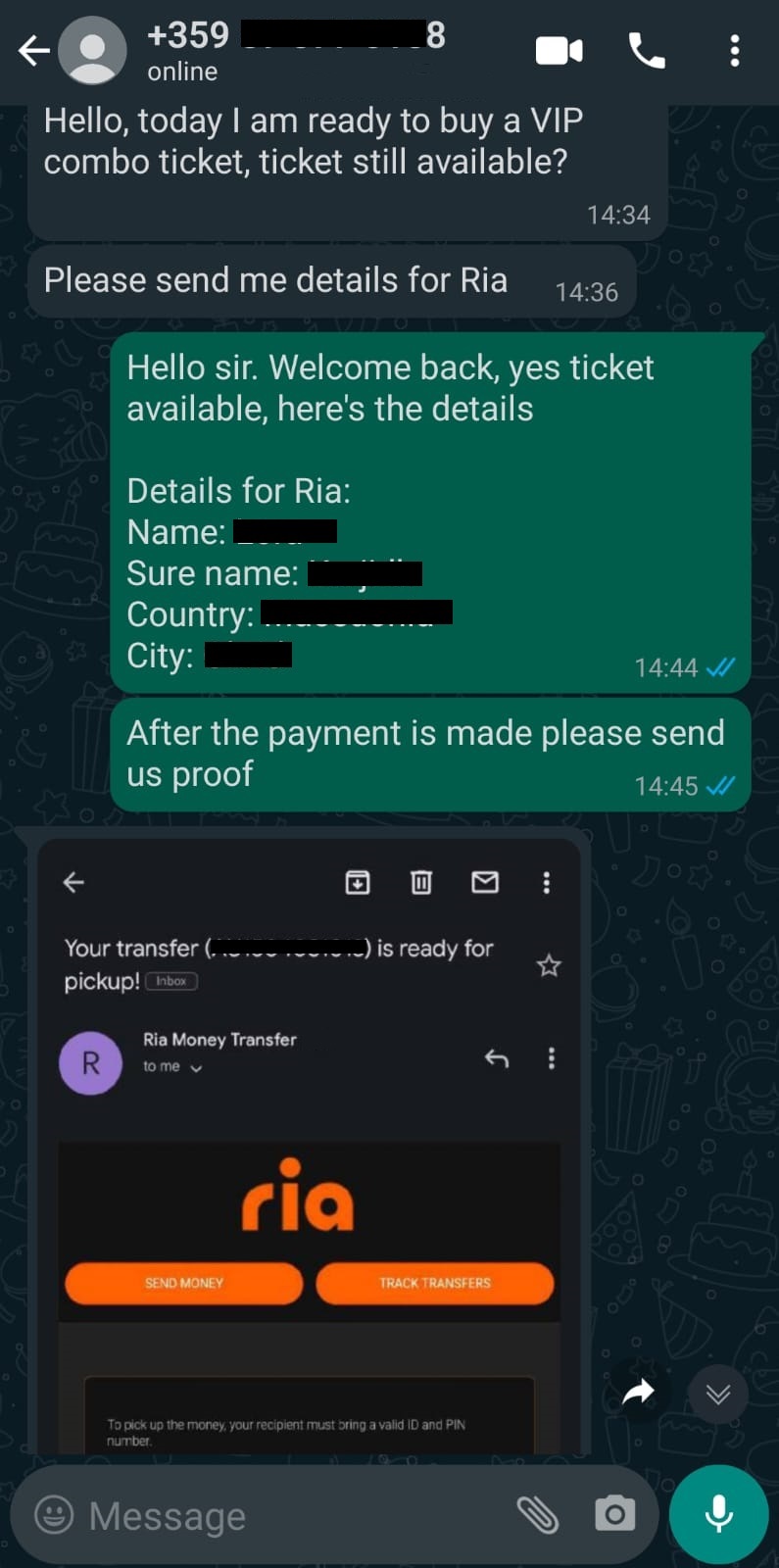Jump to the latest messages
Viewport: 779px width, 1568px height.
[718, 1394]
